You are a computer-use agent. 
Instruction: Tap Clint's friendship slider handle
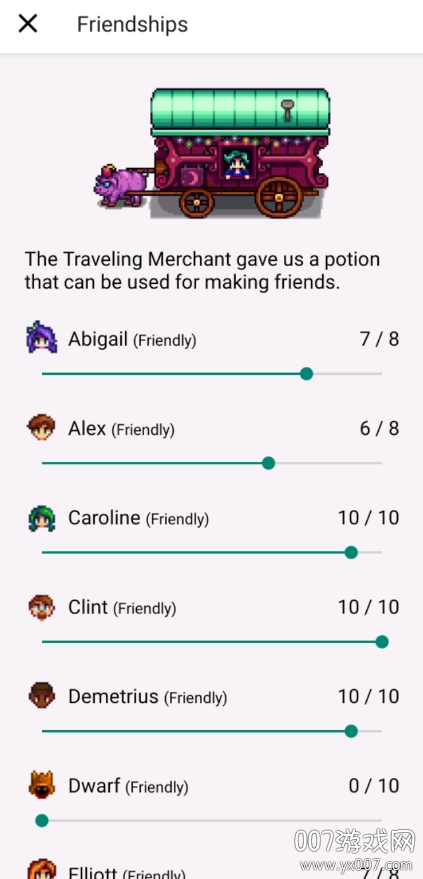tap(382, 642)
